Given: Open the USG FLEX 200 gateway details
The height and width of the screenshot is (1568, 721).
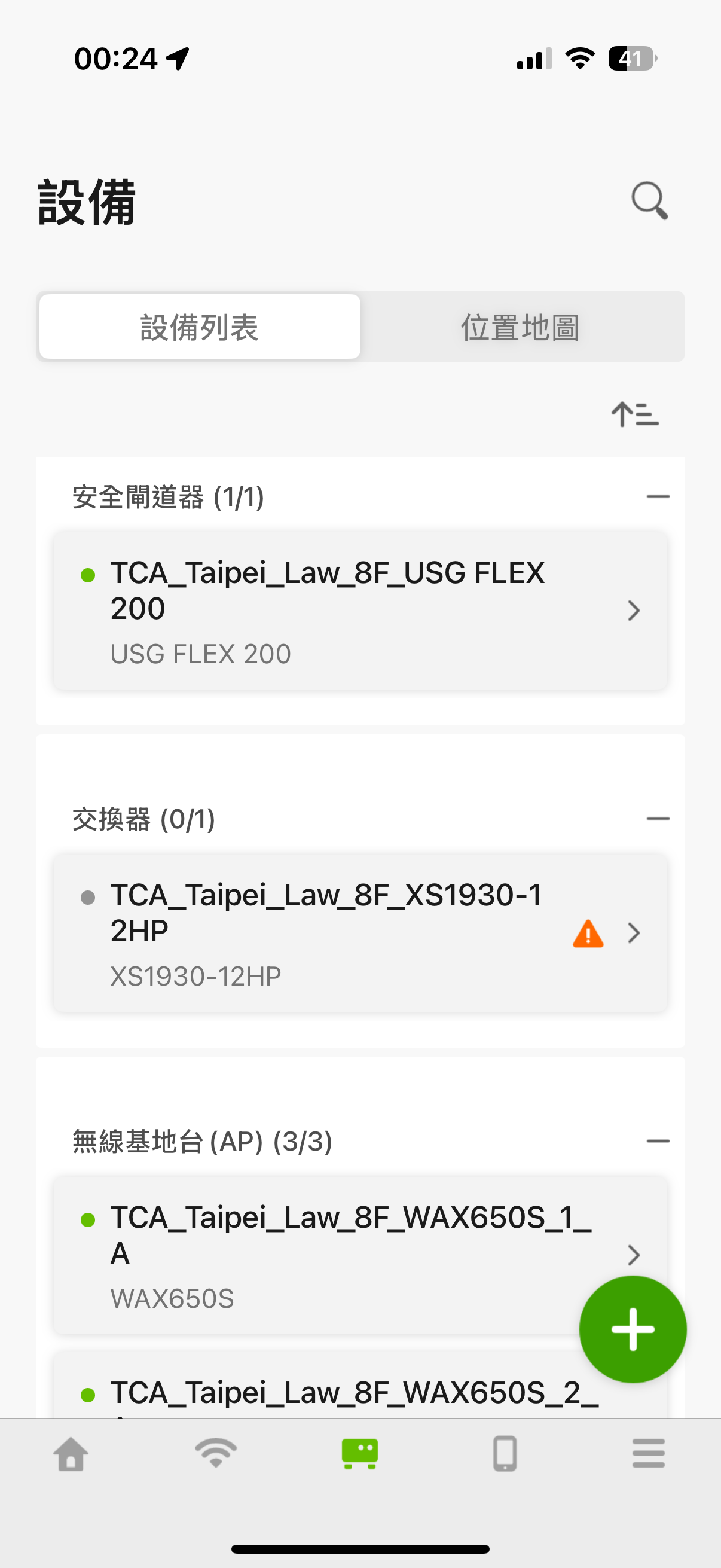Looking at the screenshot, I should (360, 611).
